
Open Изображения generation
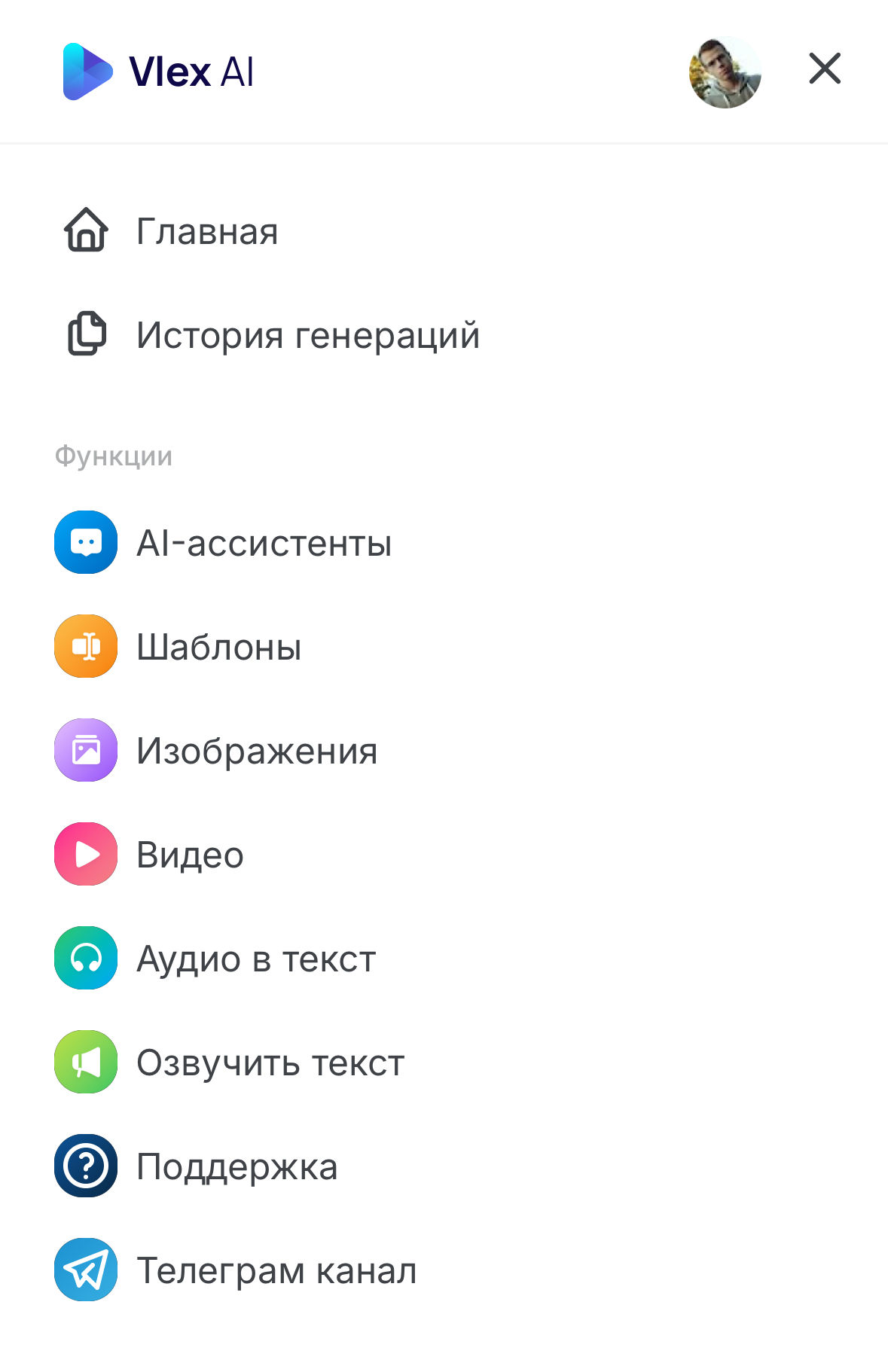tap(256, 751)
